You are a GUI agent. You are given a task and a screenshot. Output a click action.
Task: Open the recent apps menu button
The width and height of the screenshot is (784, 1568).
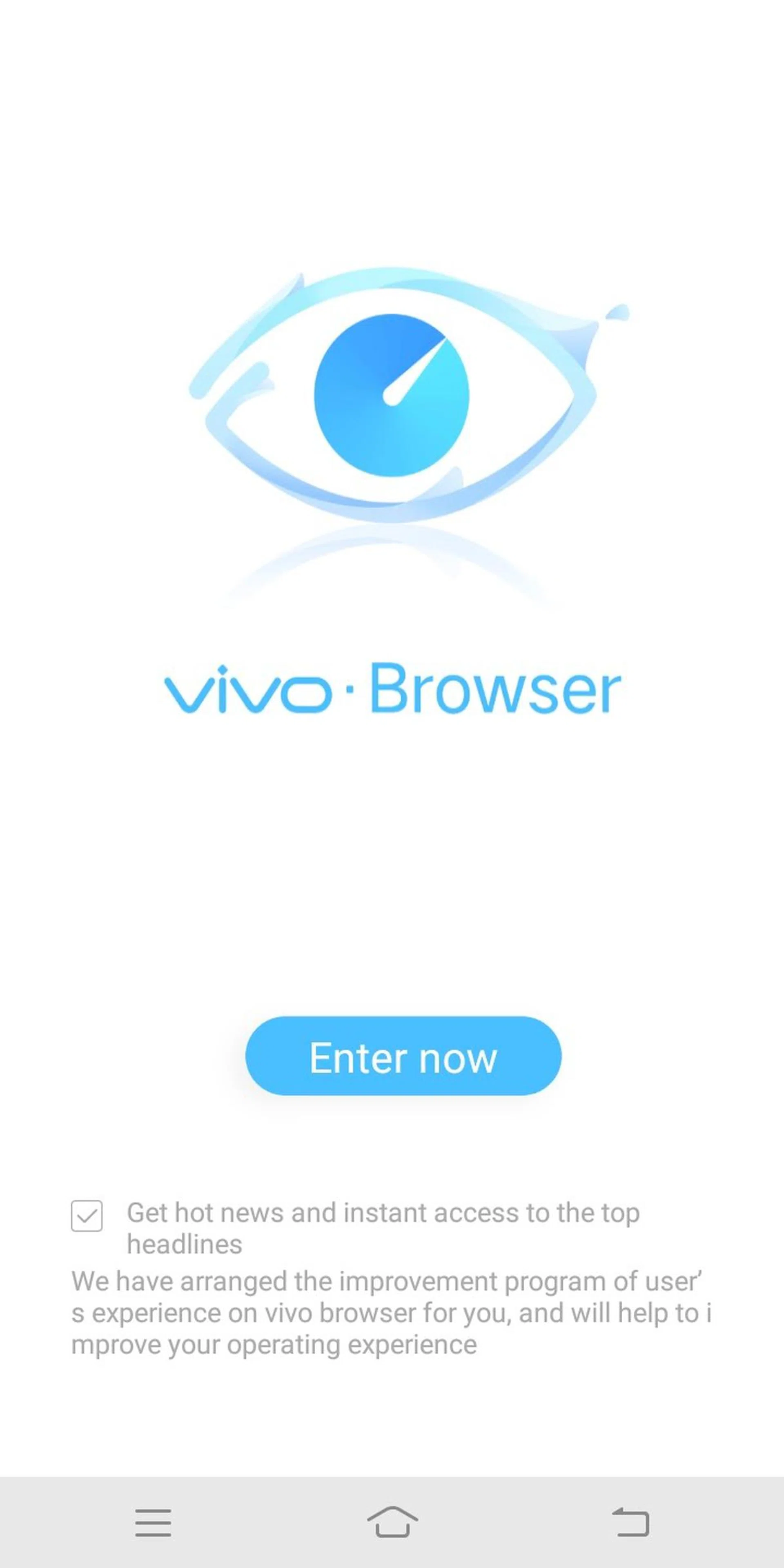153,1522
